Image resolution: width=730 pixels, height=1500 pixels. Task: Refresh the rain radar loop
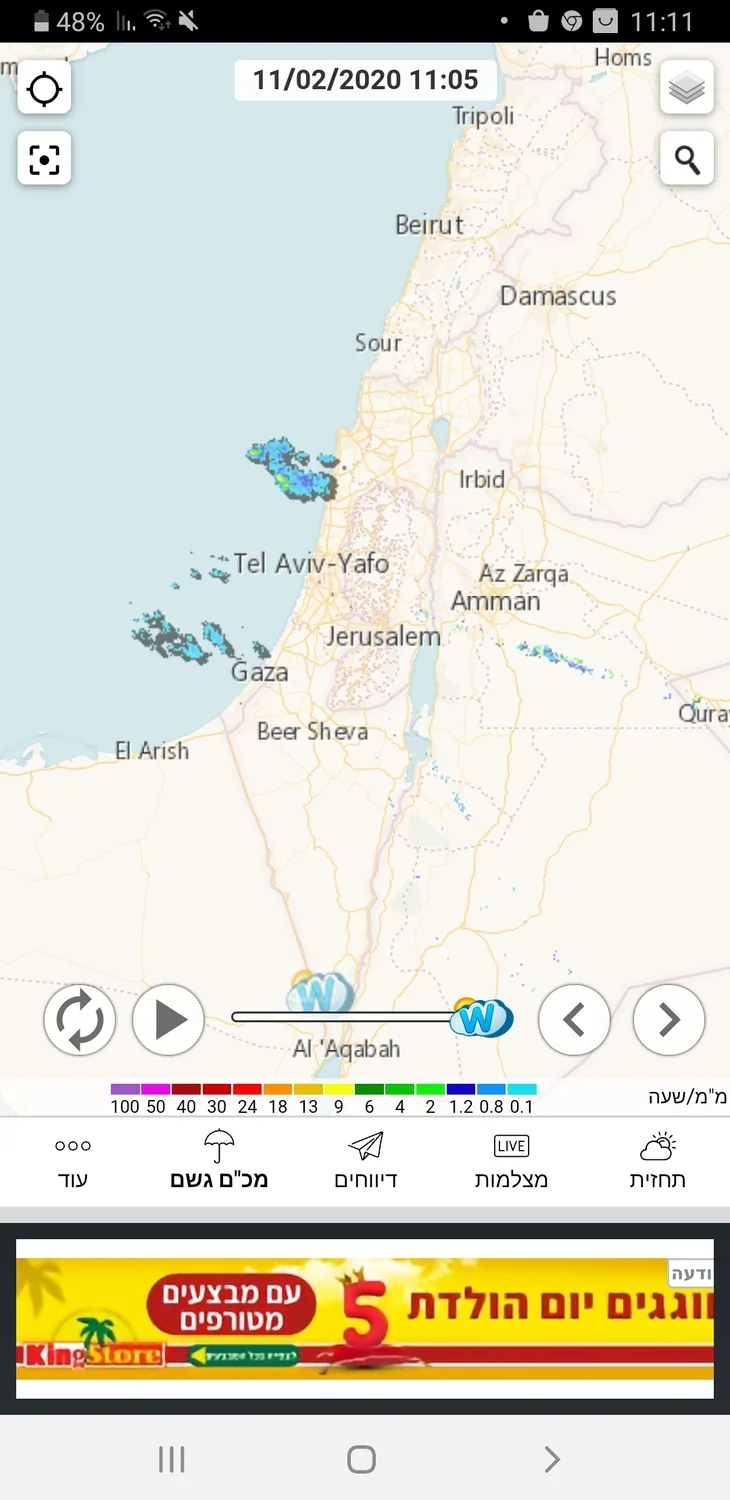coord(80,1020)
